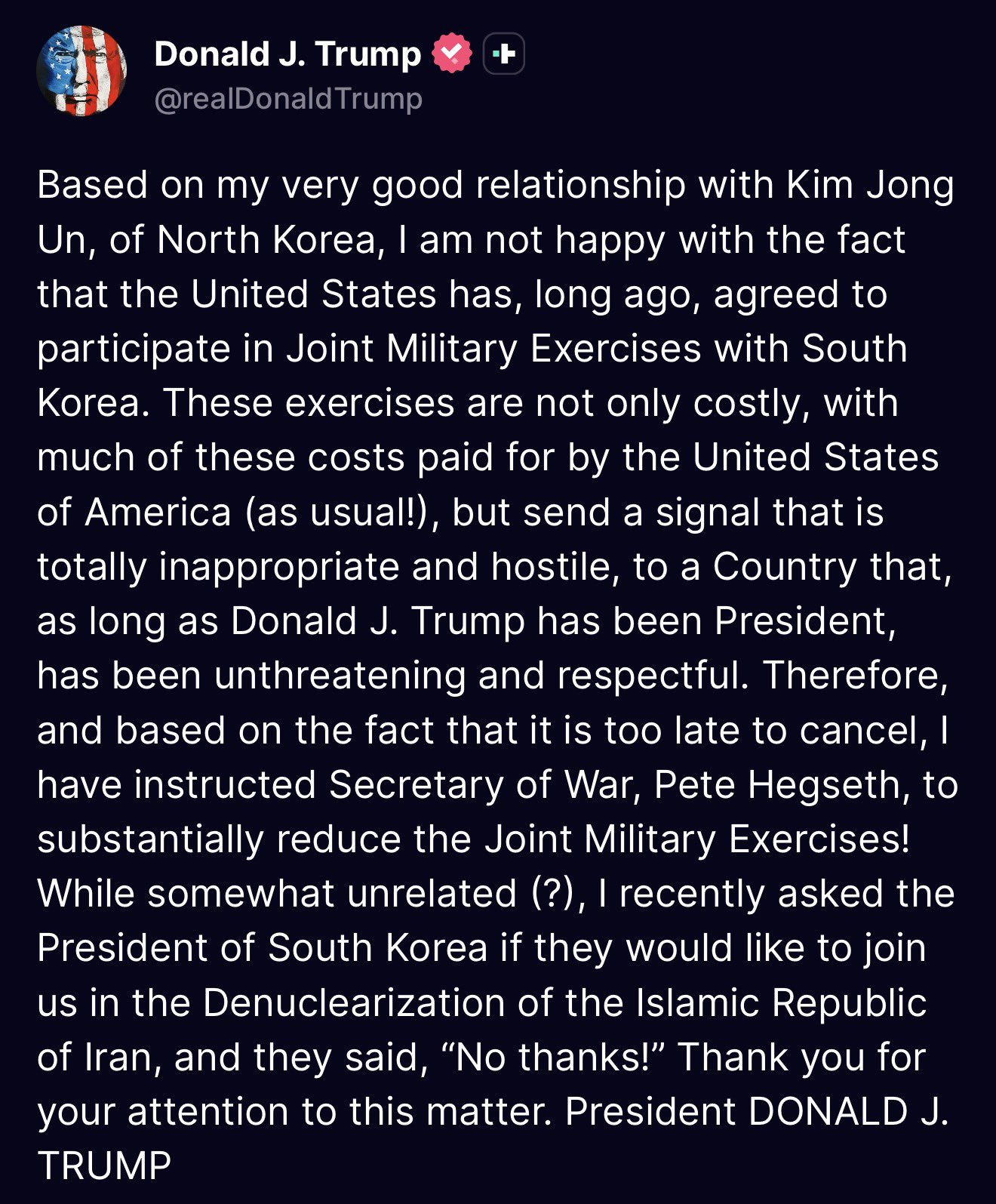The height and width of the screenshot is (1204, 996).
Task: Open the @realDonaldTrump profile handle
Action: click(288, 99)
